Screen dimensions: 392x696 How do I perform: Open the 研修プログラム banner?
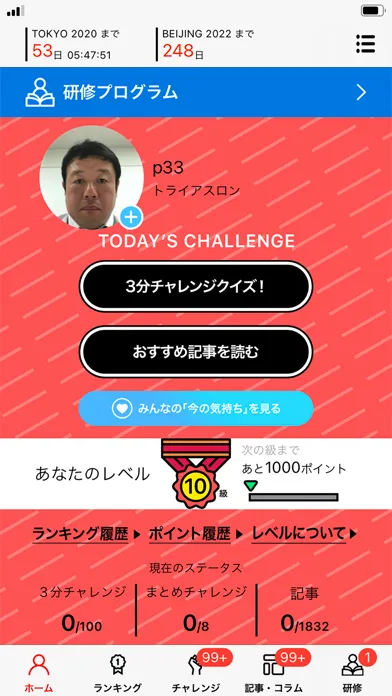[196, 92]
